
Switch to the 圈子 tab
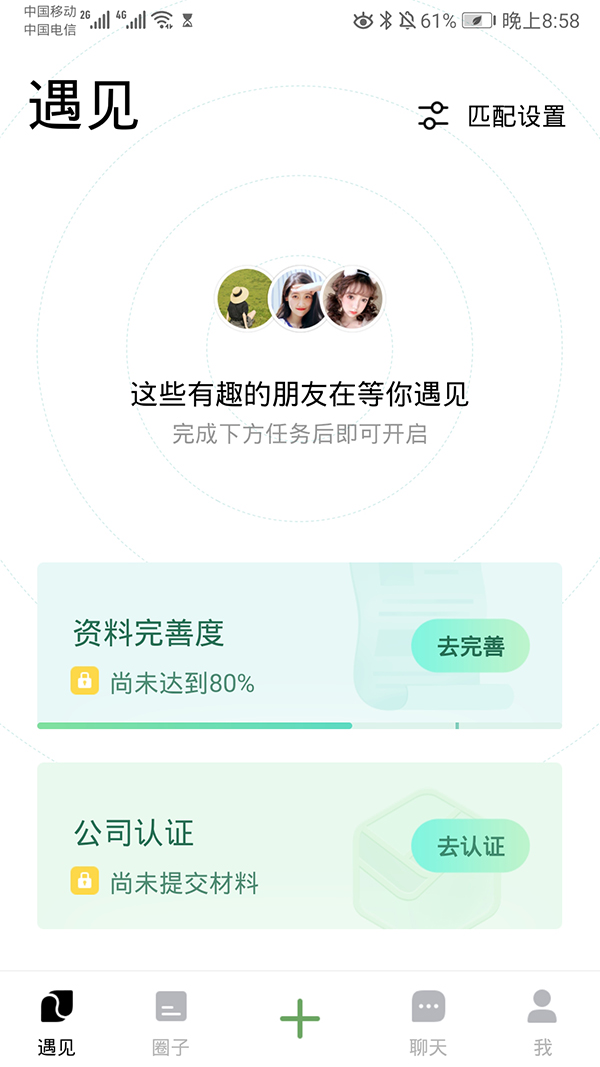pos(171,1022)
